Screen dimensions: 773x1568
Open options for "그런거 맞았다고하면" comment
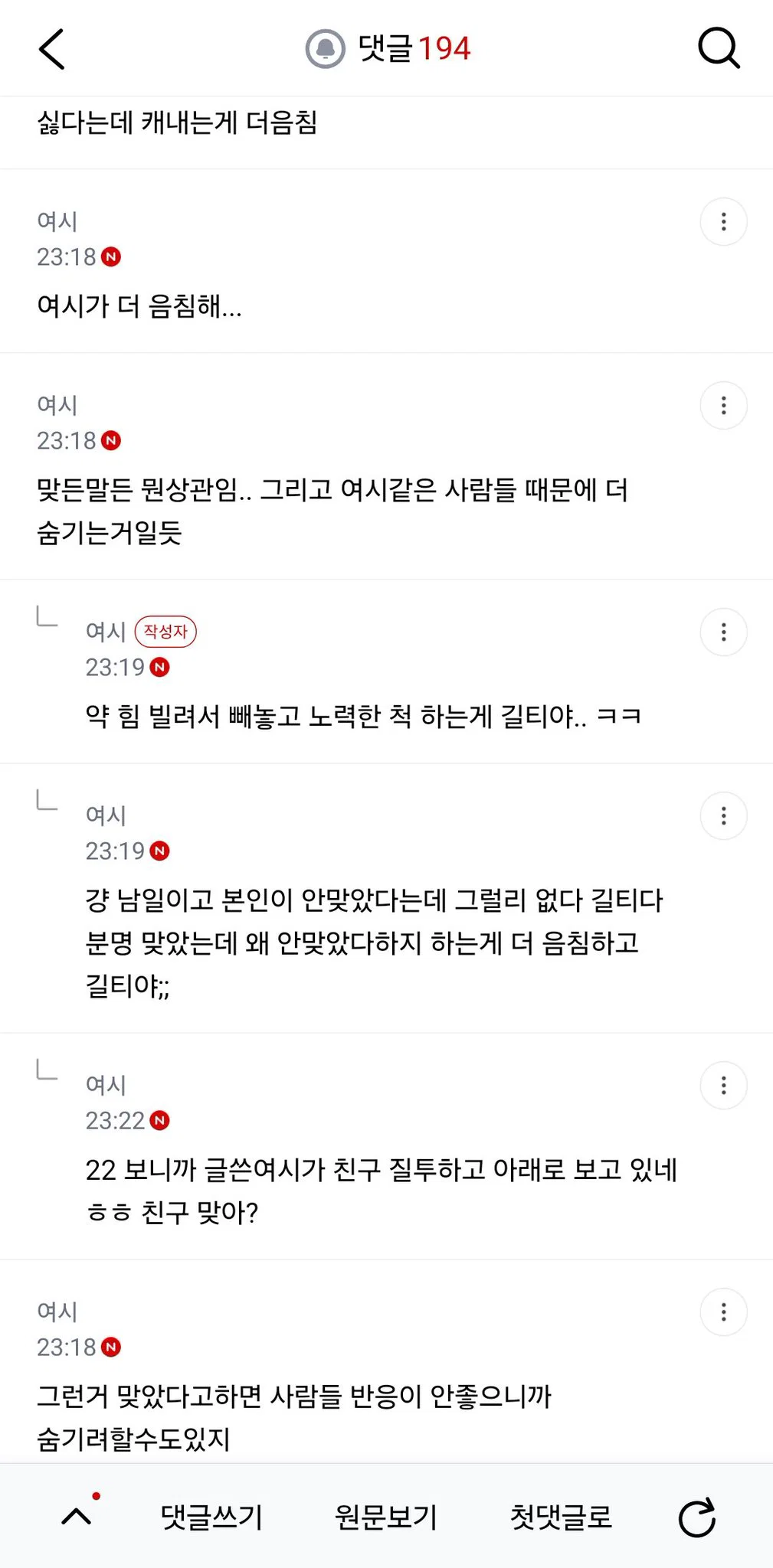[x=723, y=1312]
